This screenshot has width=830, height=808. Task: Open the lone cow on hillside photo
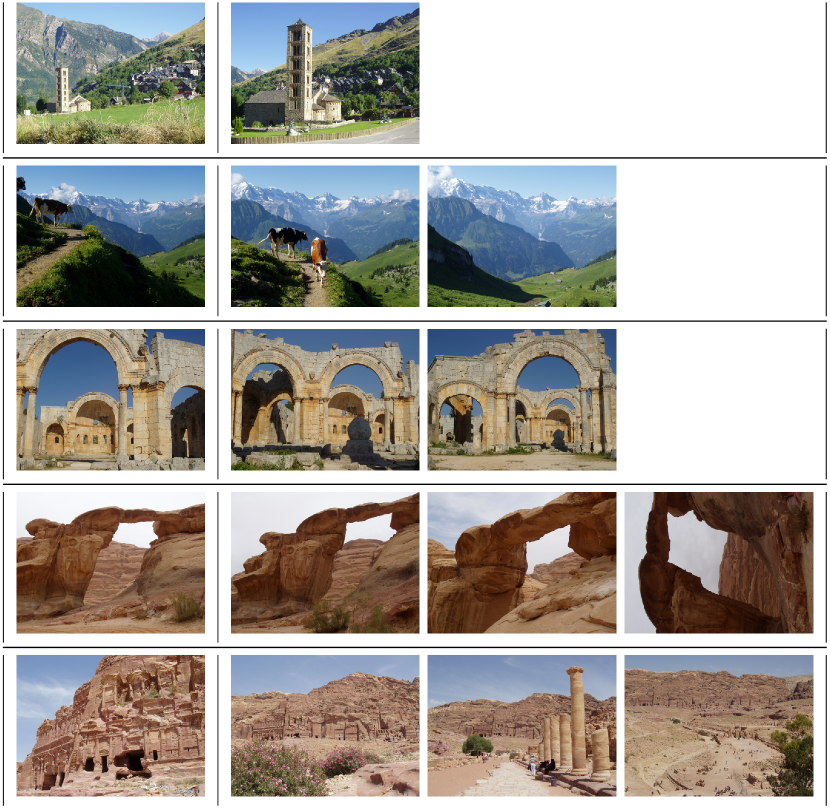(x=110, y=236)
